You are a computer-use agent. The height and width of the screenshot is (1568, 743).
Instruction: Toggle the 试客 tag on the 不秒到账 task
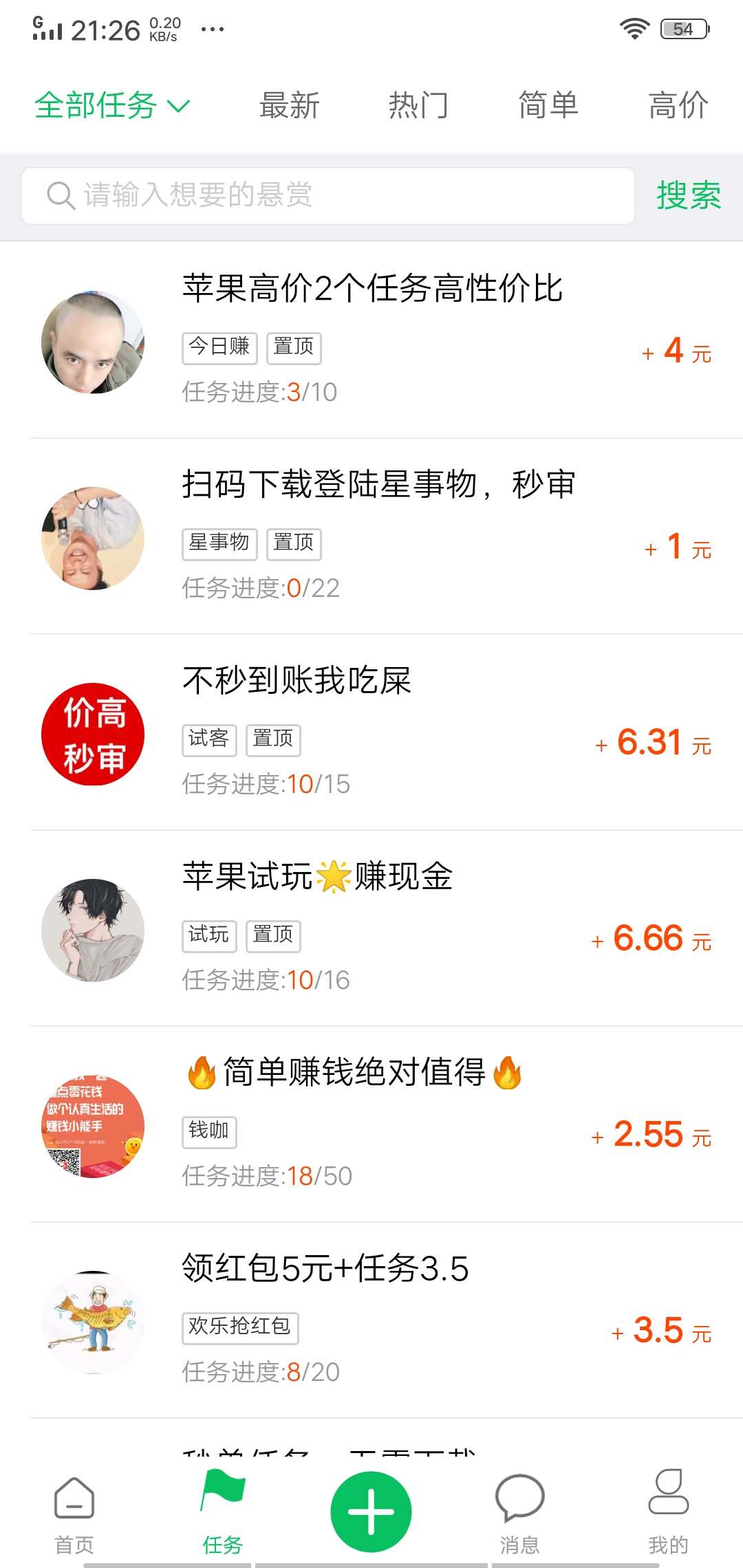coord(208,739)
